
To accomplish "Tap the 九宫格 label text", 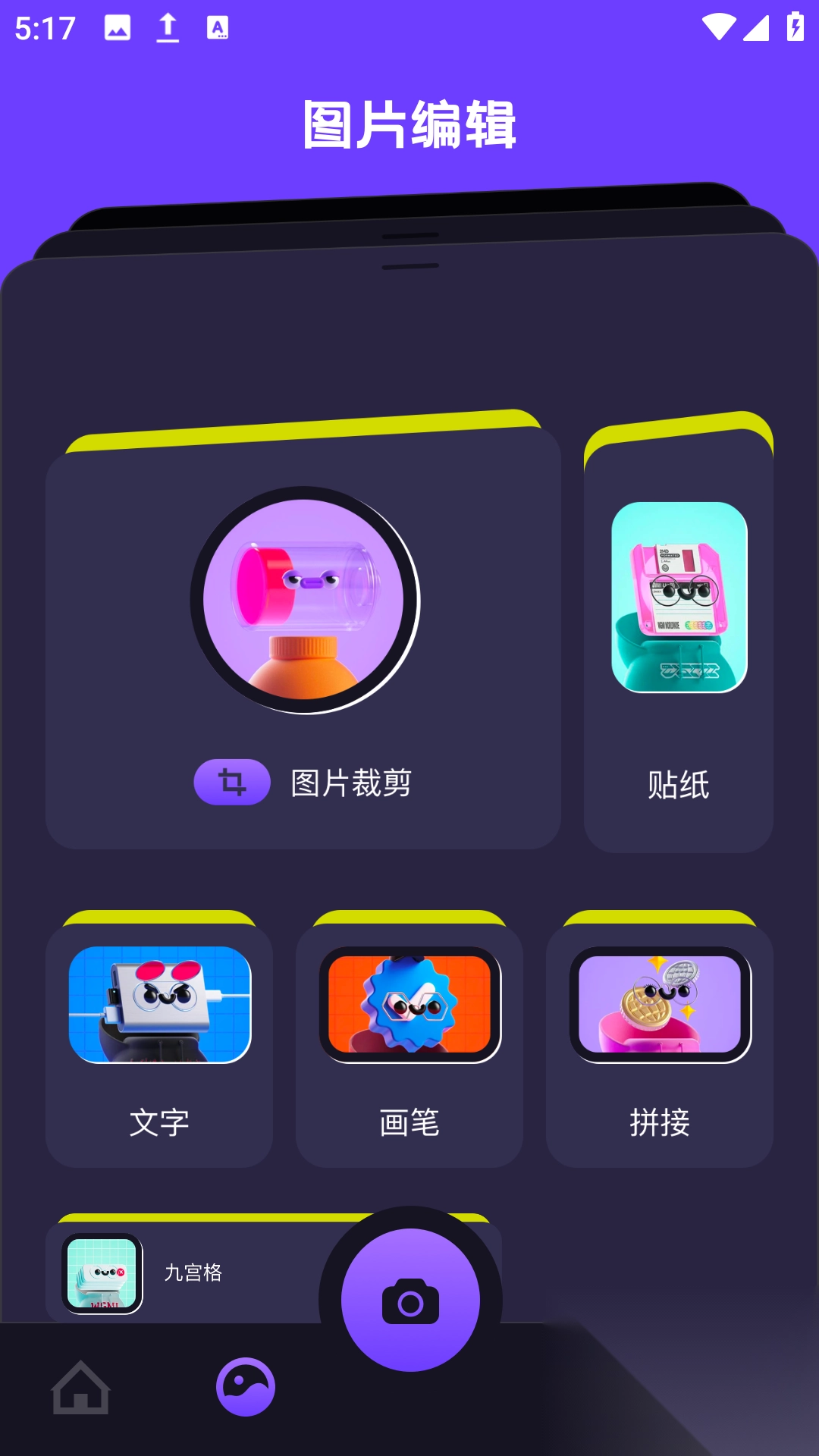I will tap(192, 1272).
